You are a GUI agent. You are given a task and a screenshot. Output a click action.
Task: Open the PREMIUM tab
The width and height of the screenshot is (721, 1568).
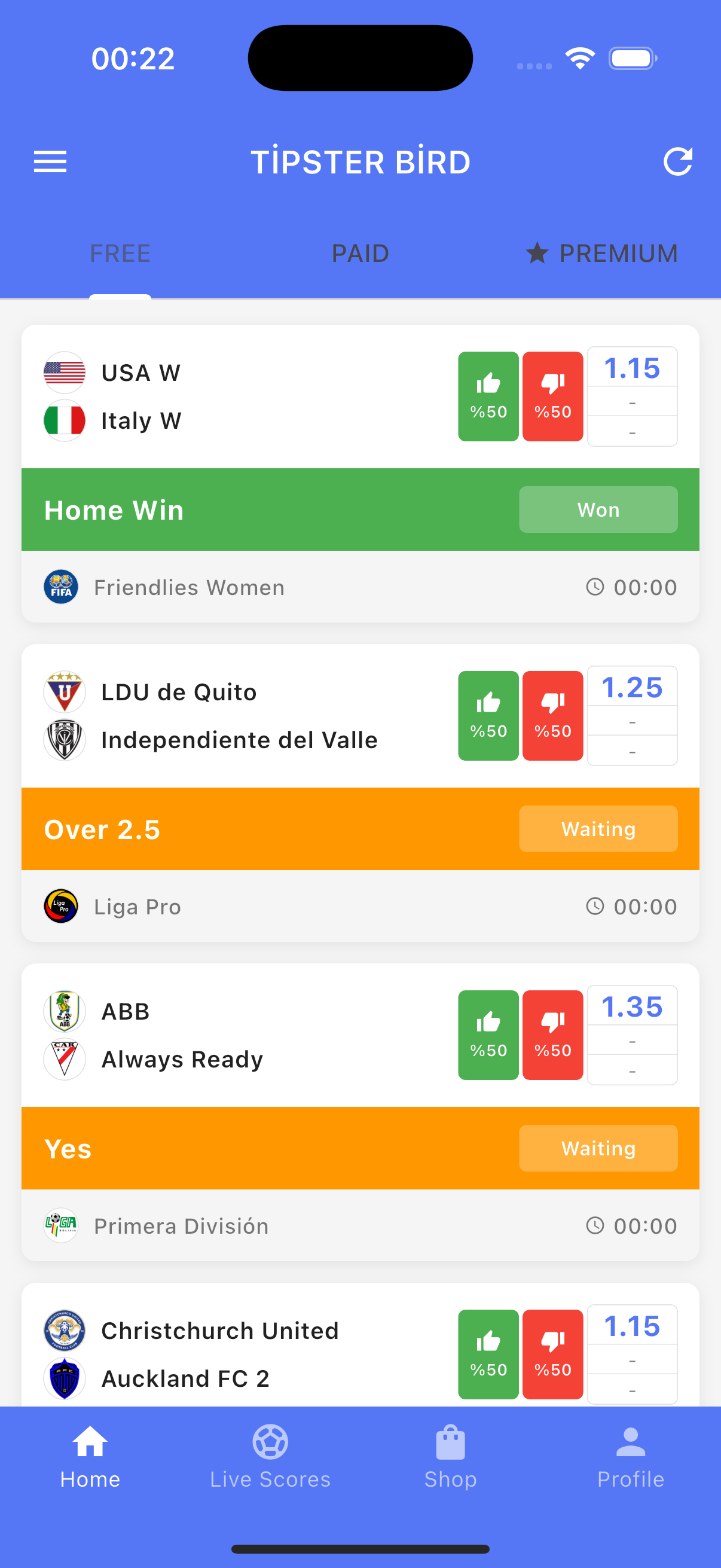603,252
